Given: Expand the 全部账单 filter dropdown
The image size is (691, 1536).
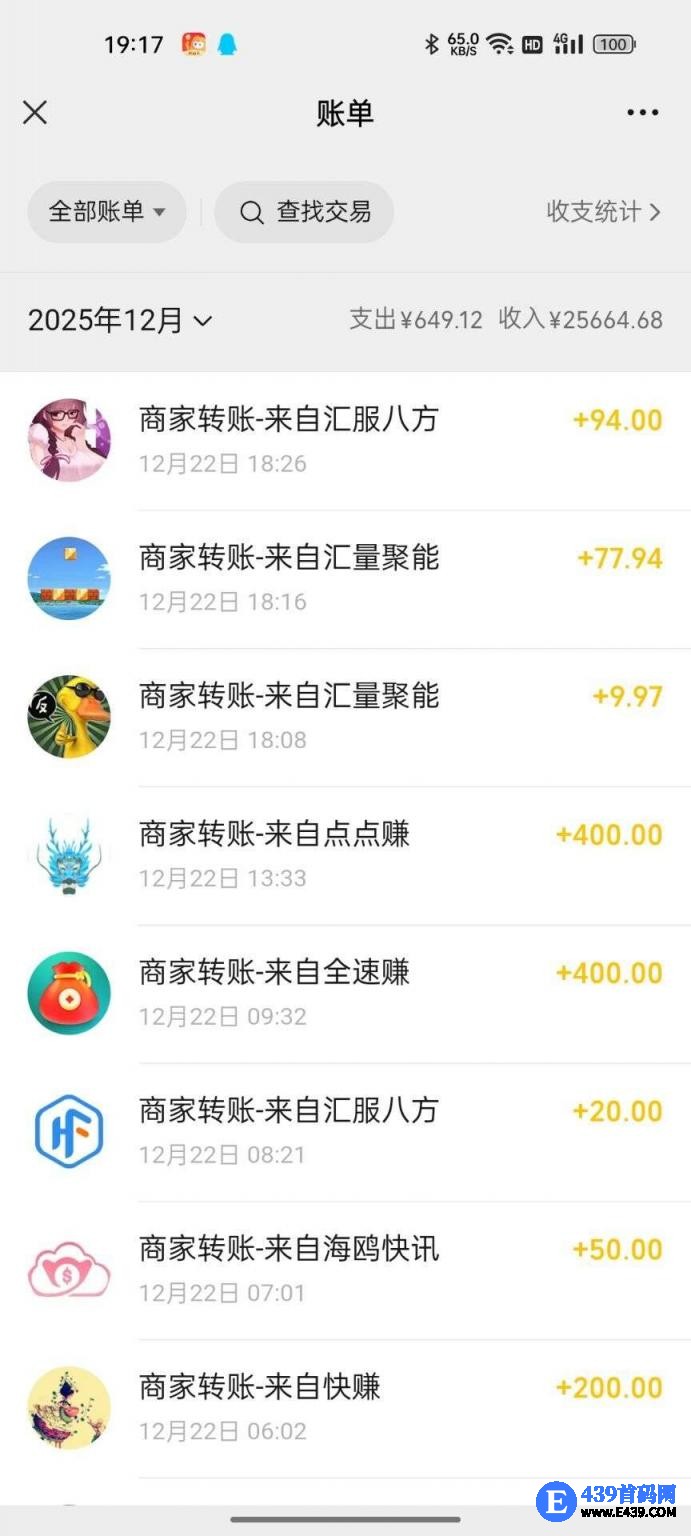Looking at the screenshot, I should (106, 212).
